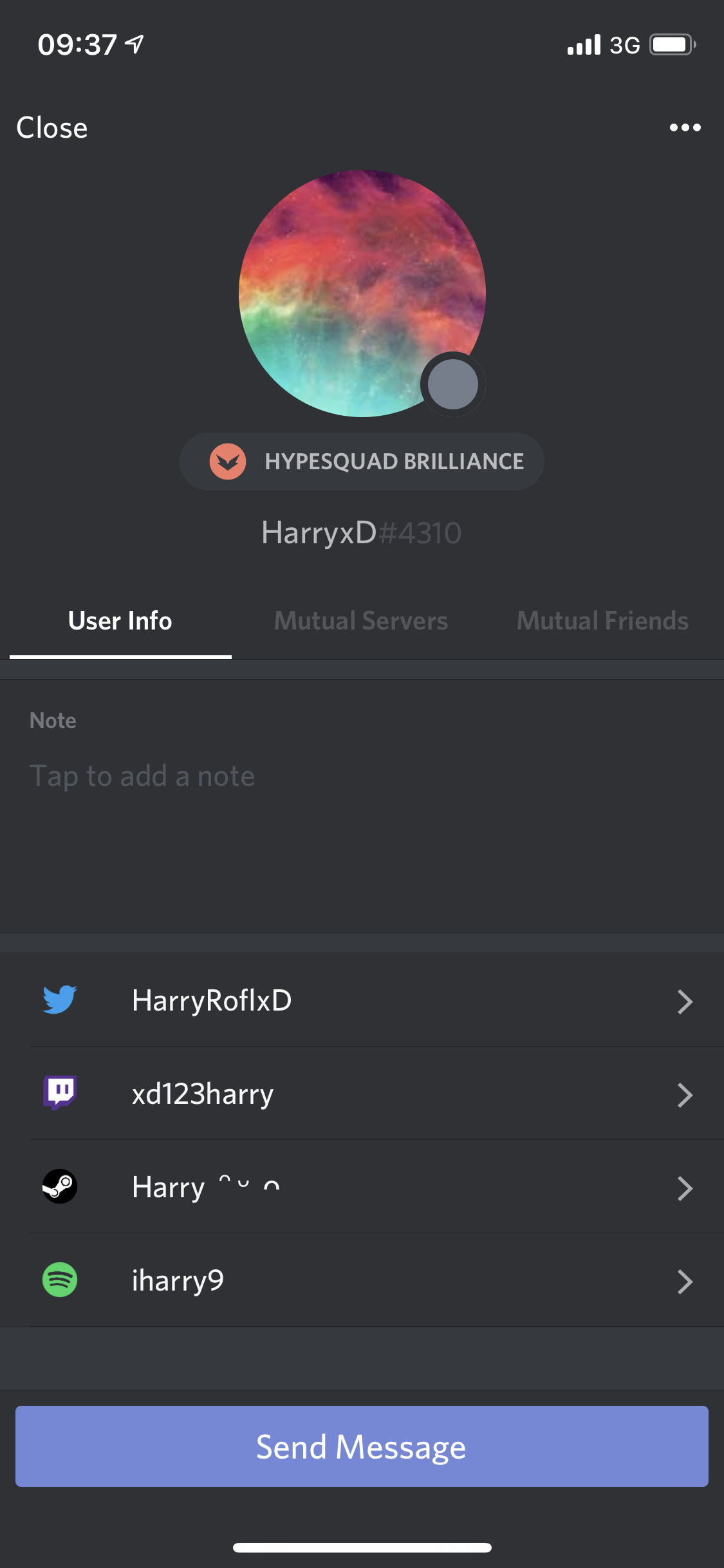Close the user profile
Viewport: 724px width, 1568px height.
click(51, 127)
